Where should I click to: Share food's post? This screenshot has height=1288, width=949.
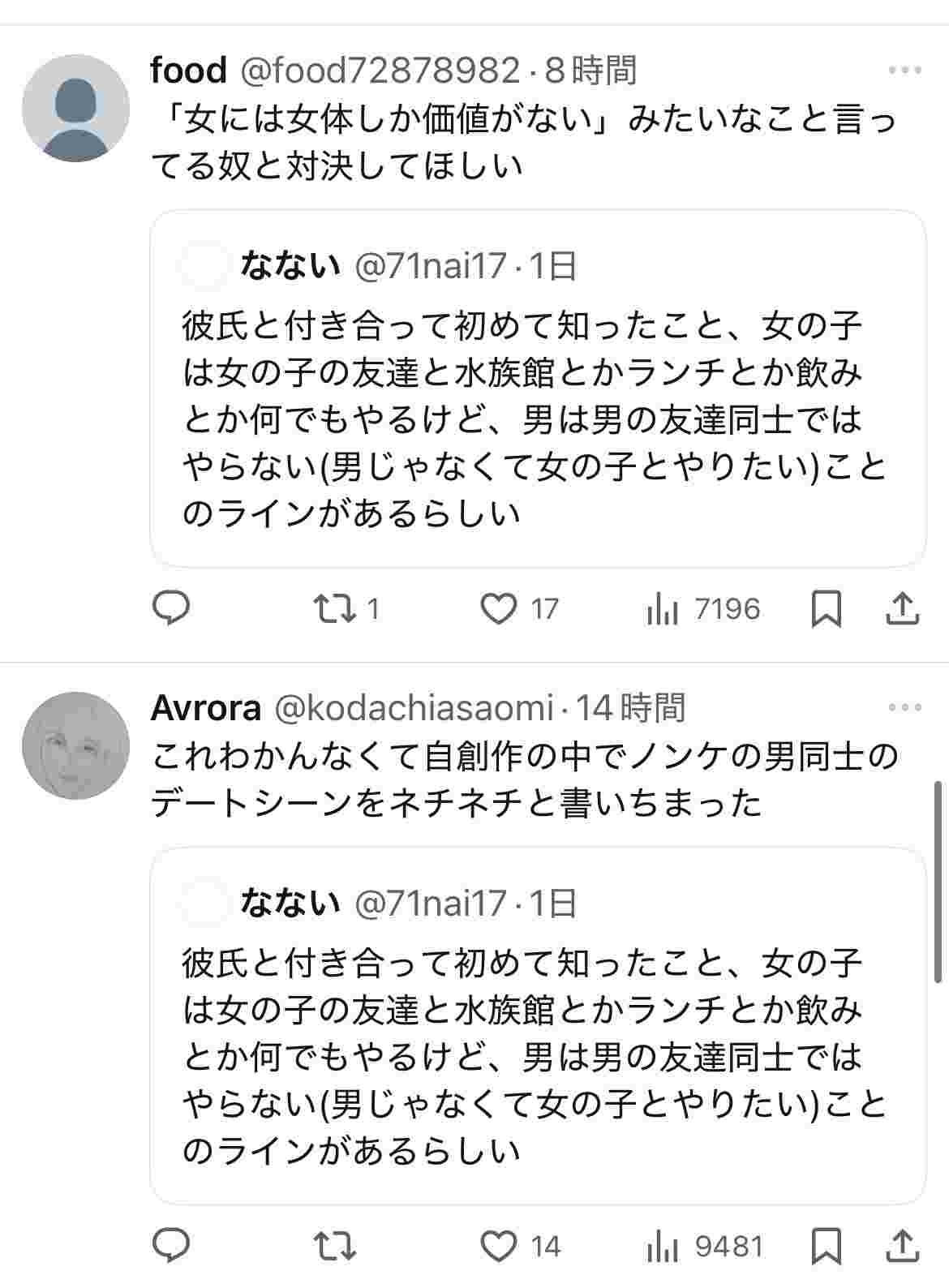[901, 608]
